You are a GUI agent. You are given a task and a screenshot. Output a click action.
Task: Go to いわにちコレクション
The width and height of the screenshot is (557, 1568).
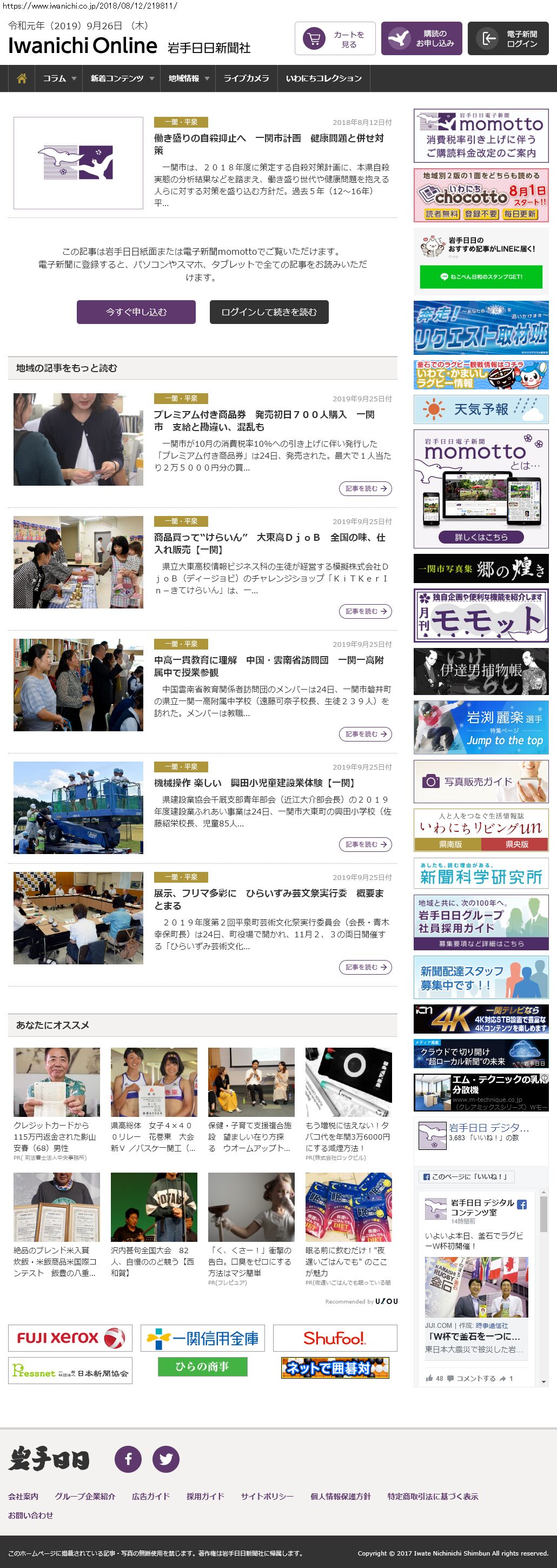tap(323, 78)
